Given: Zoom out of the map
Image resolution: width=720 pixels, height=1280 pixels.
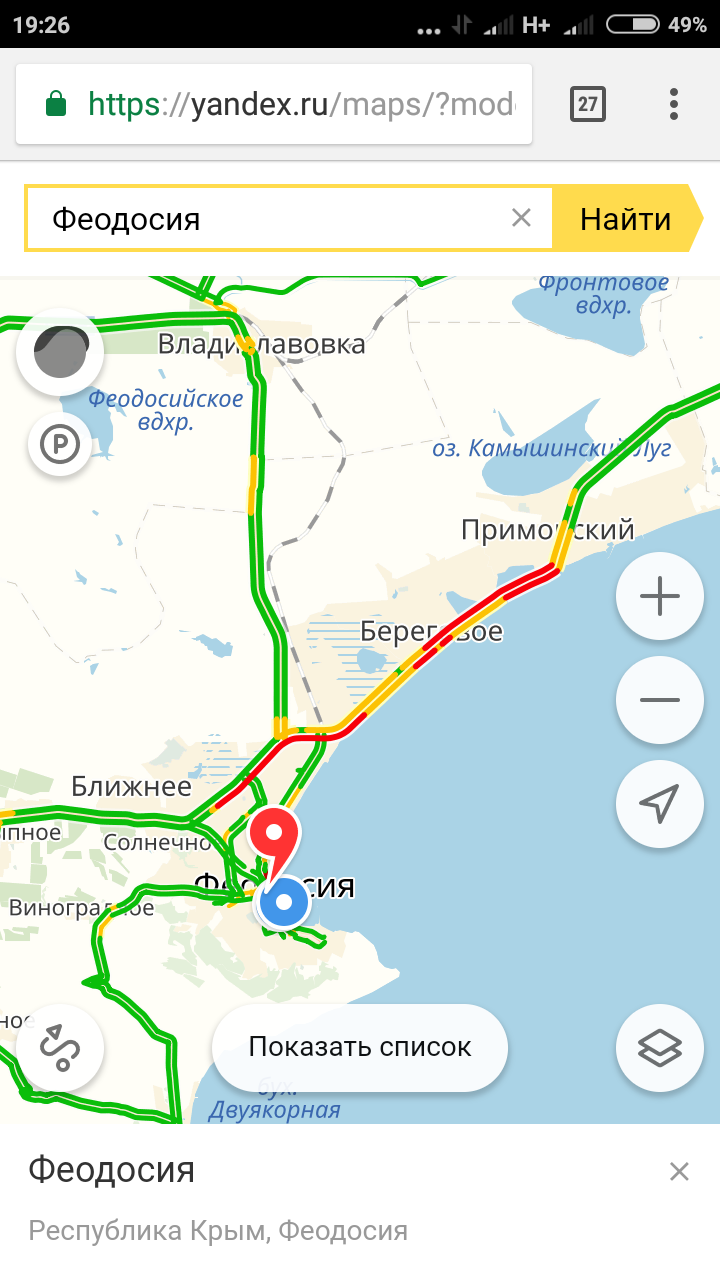Looking at the screenshot, I should (660, 700).
